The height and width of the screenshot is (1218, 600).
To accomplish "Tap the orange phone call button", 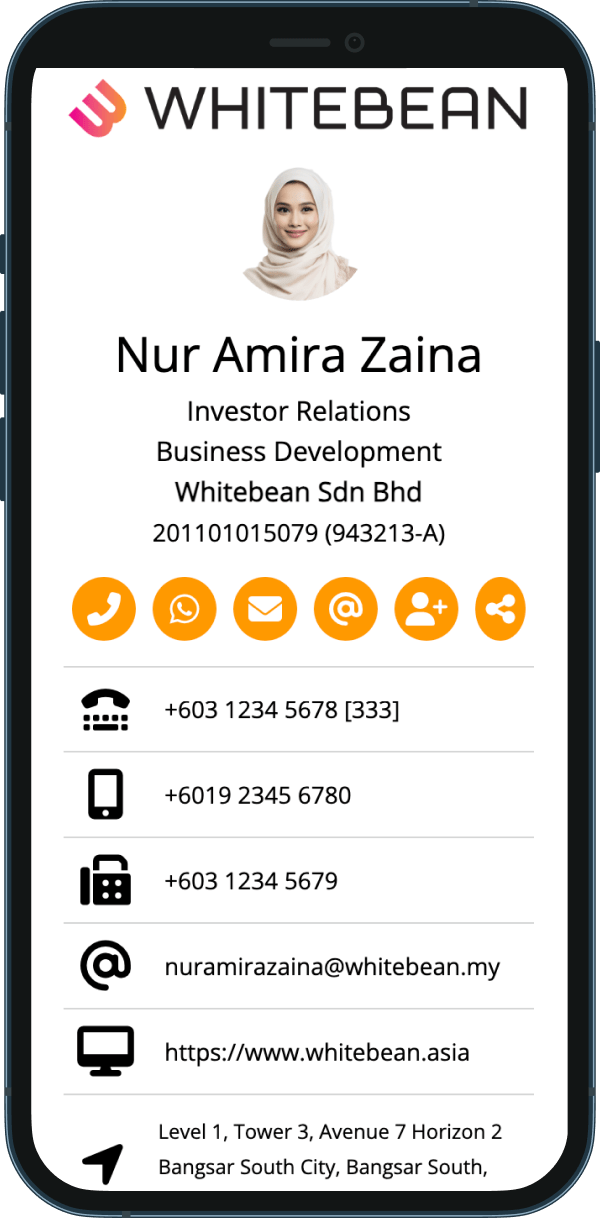I will 104,609.
